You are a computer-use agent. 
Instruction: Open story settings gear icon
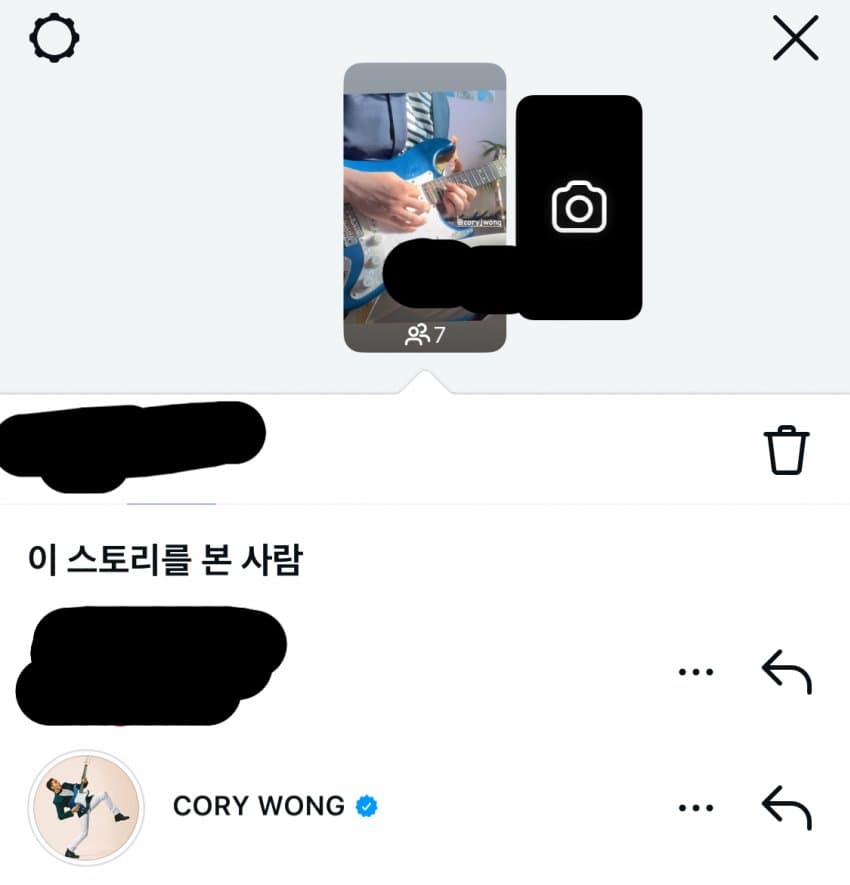click(54, 39)
